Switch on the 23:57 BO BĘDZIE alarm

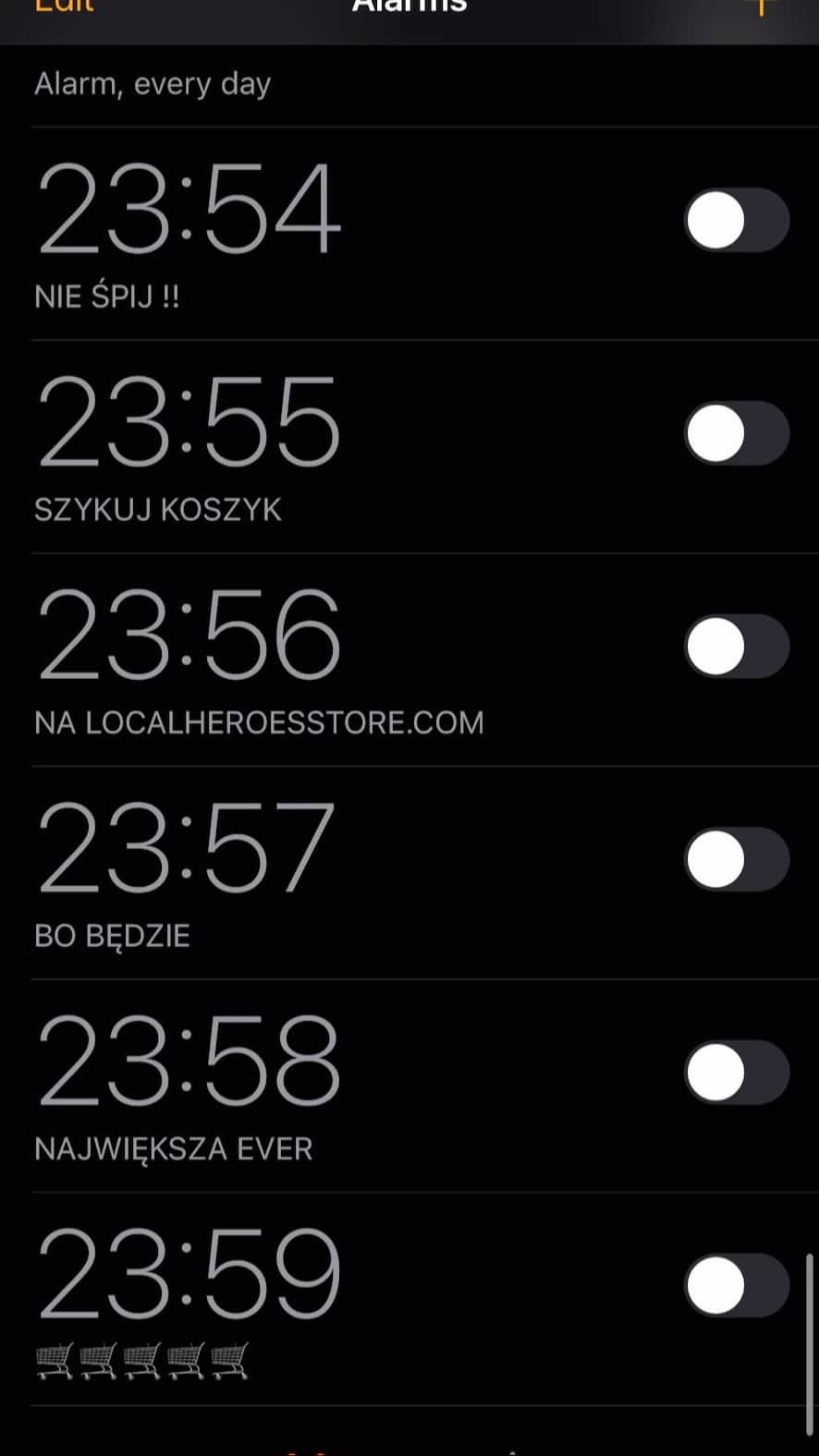click(x=737, y=859)
